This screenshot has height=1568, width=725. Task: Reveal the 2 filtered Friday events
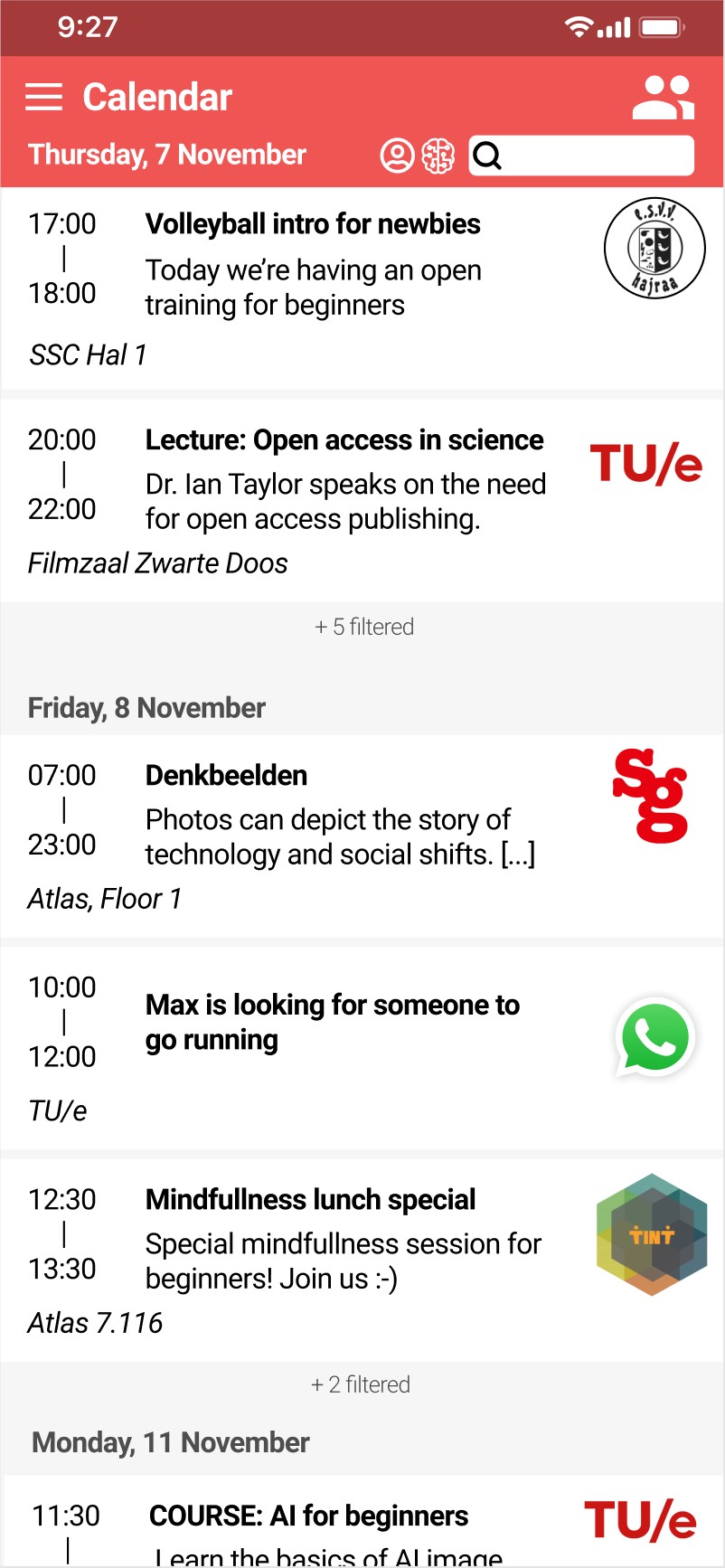point(361,1384)
